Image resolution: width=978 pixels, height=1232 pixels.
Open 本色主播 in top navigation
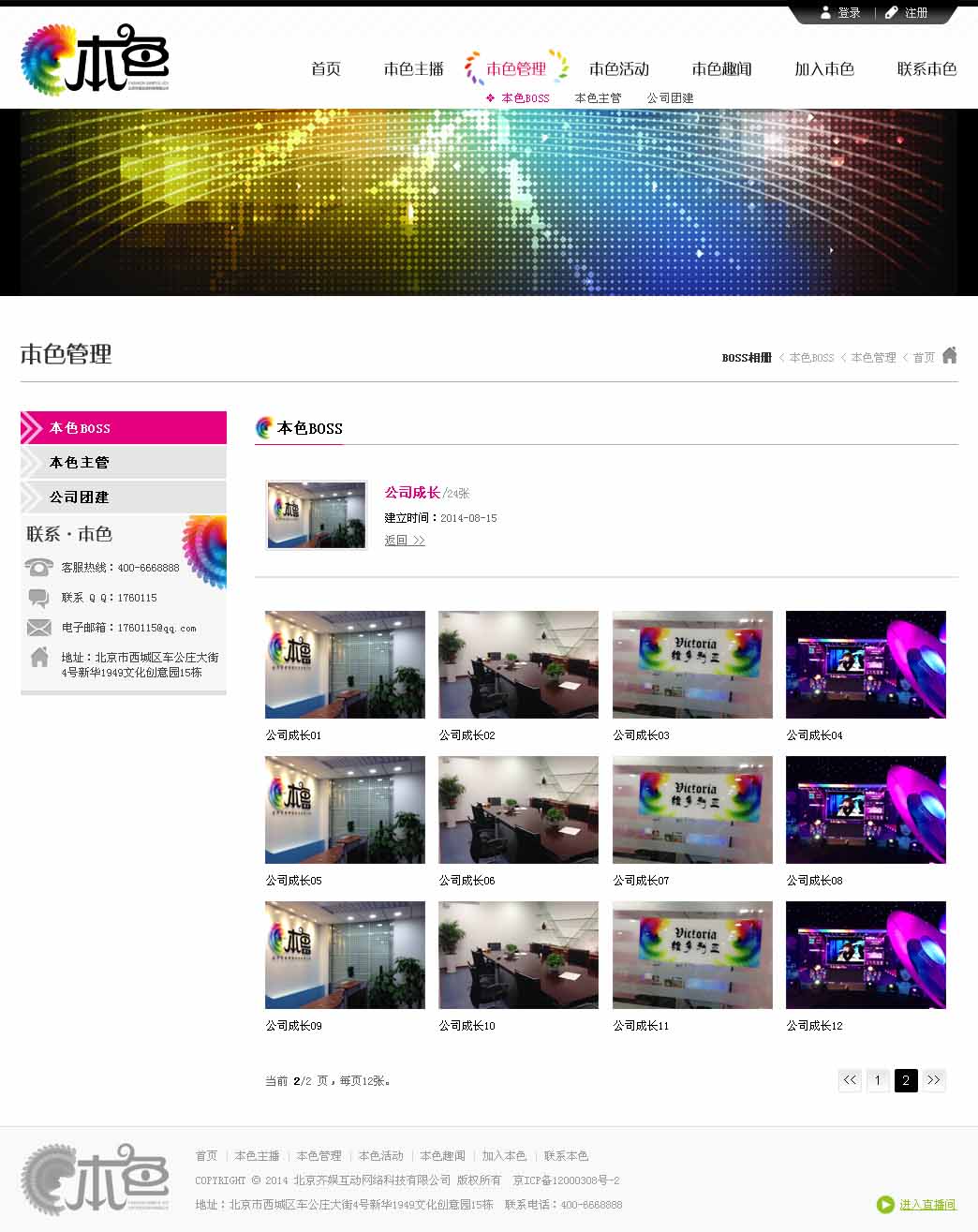click(x=413, y=69)
